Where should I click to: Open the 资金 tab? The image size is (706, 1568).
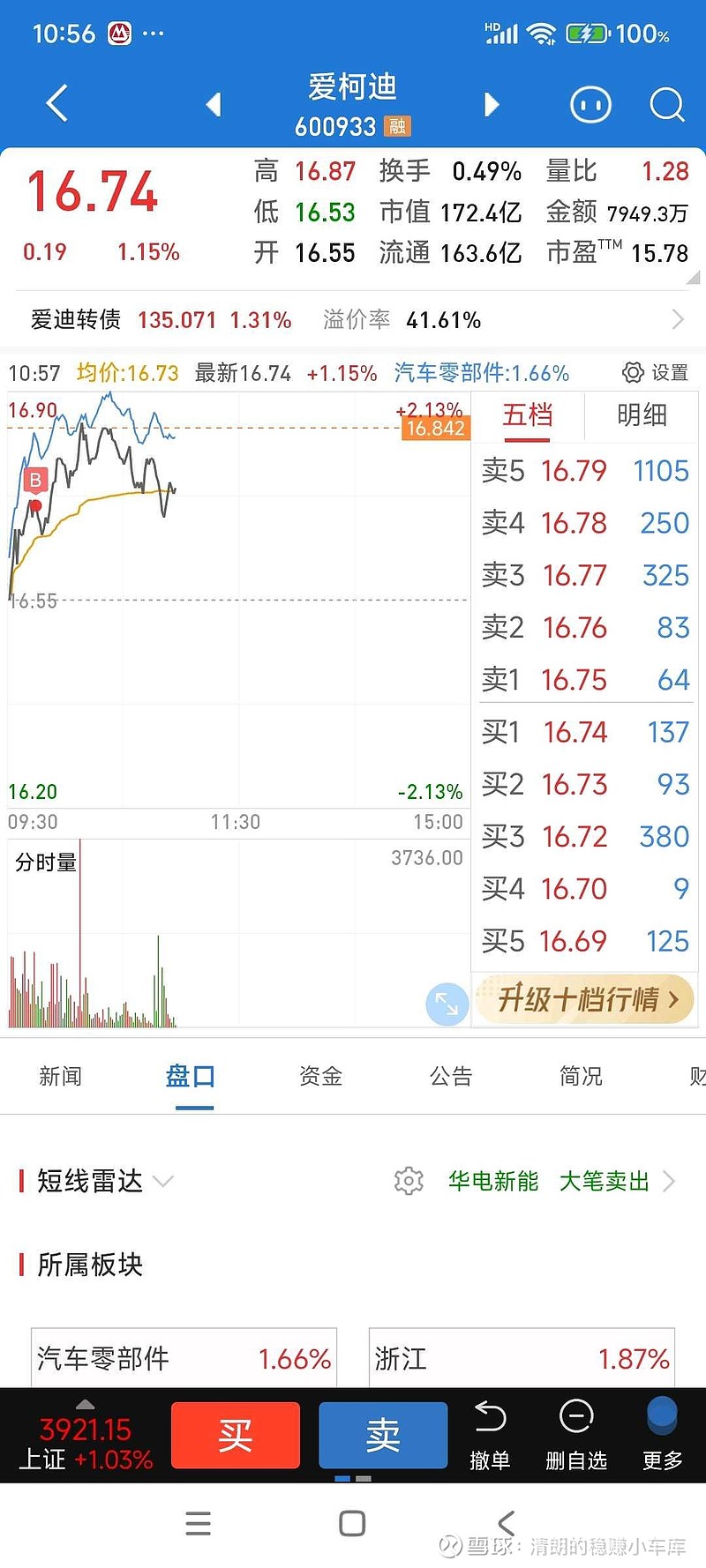[320, 1076]
